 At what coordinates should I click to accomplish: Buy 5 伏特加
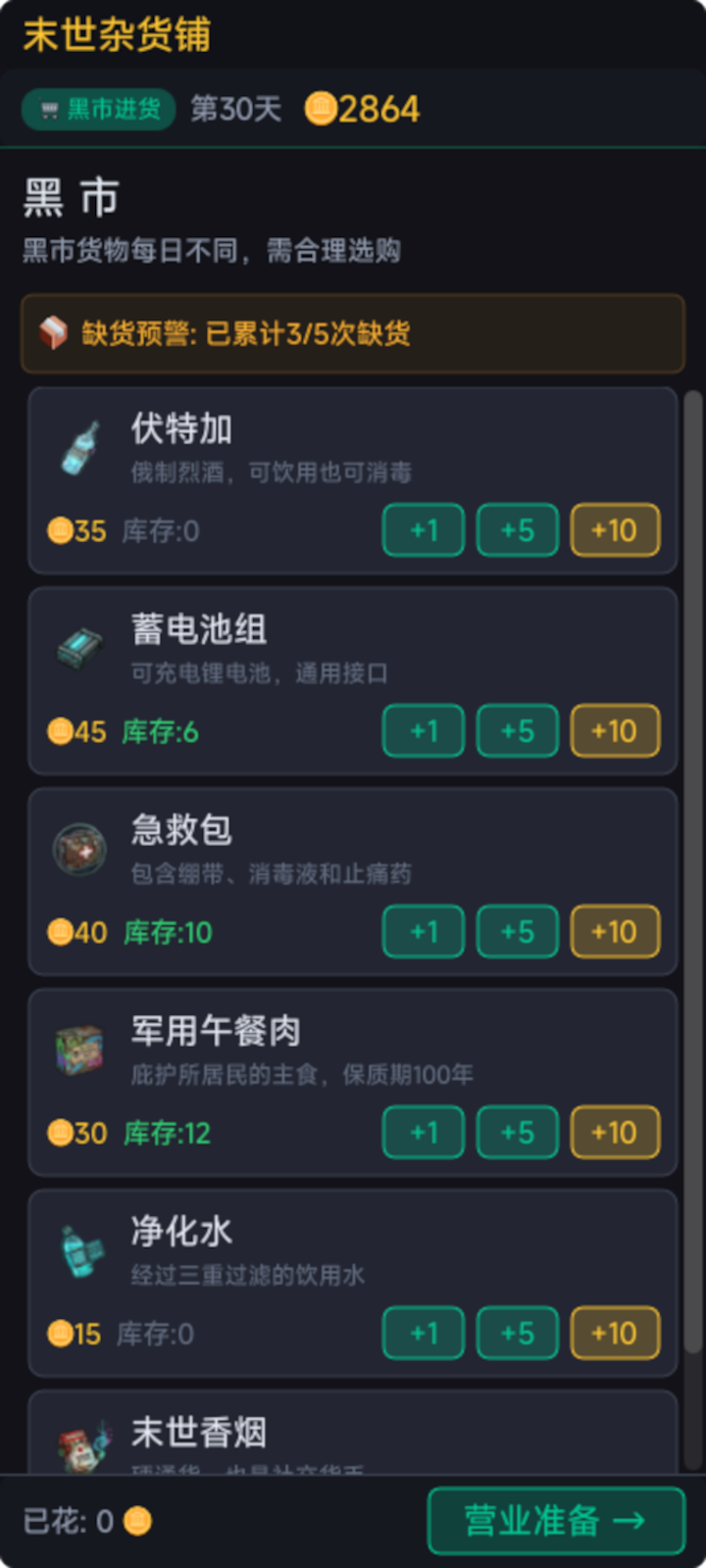[x=517, y=530]
